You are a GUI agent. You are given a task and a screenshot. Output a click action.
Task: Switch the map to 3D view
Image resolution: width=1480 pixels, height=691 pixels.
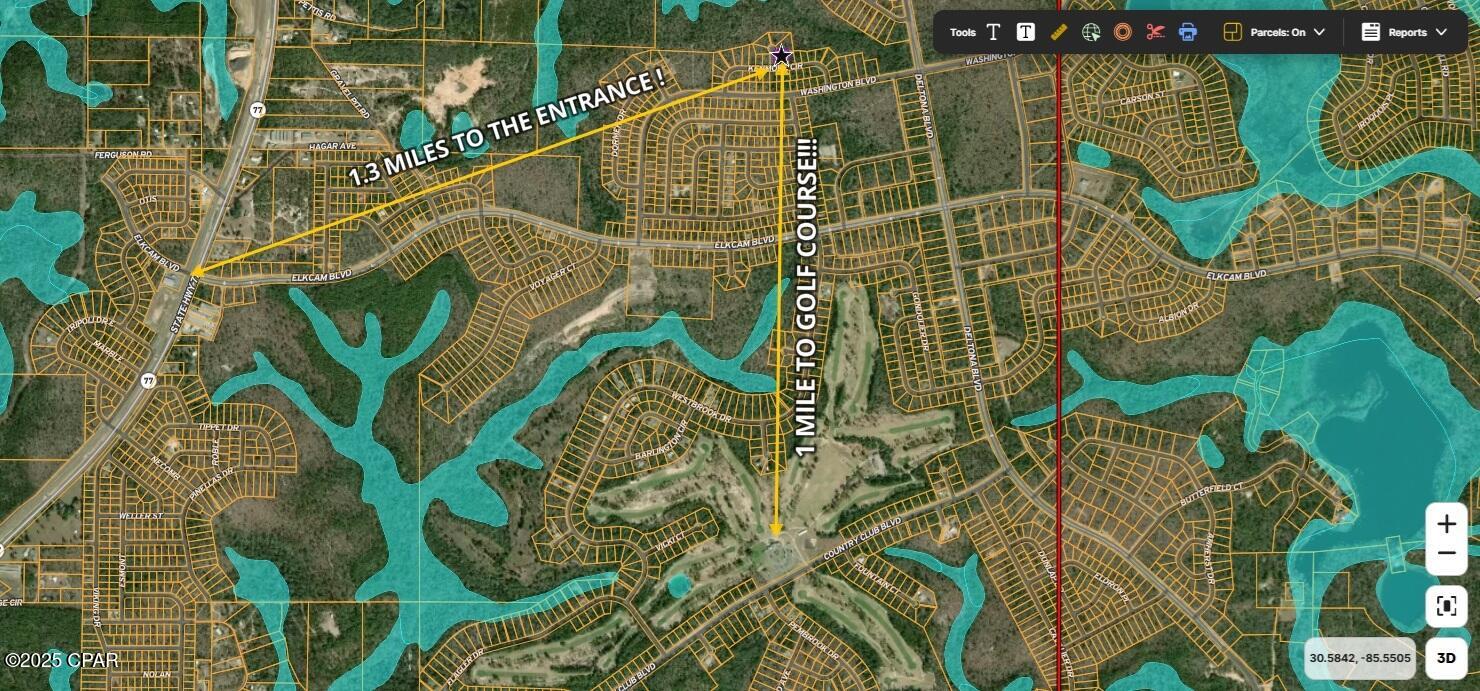tap(1446, 657)
